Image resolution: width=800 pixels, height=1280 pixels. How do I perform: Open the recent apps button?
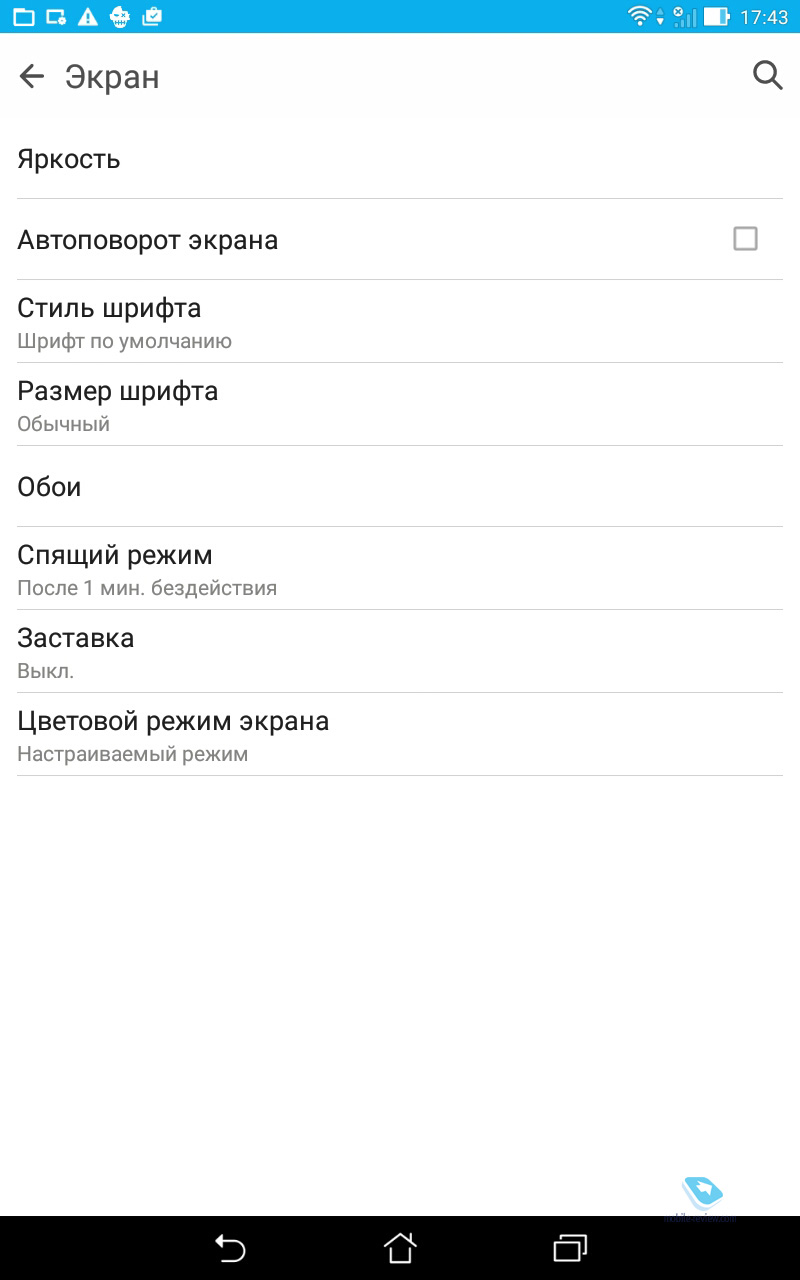pos(570,1248)
